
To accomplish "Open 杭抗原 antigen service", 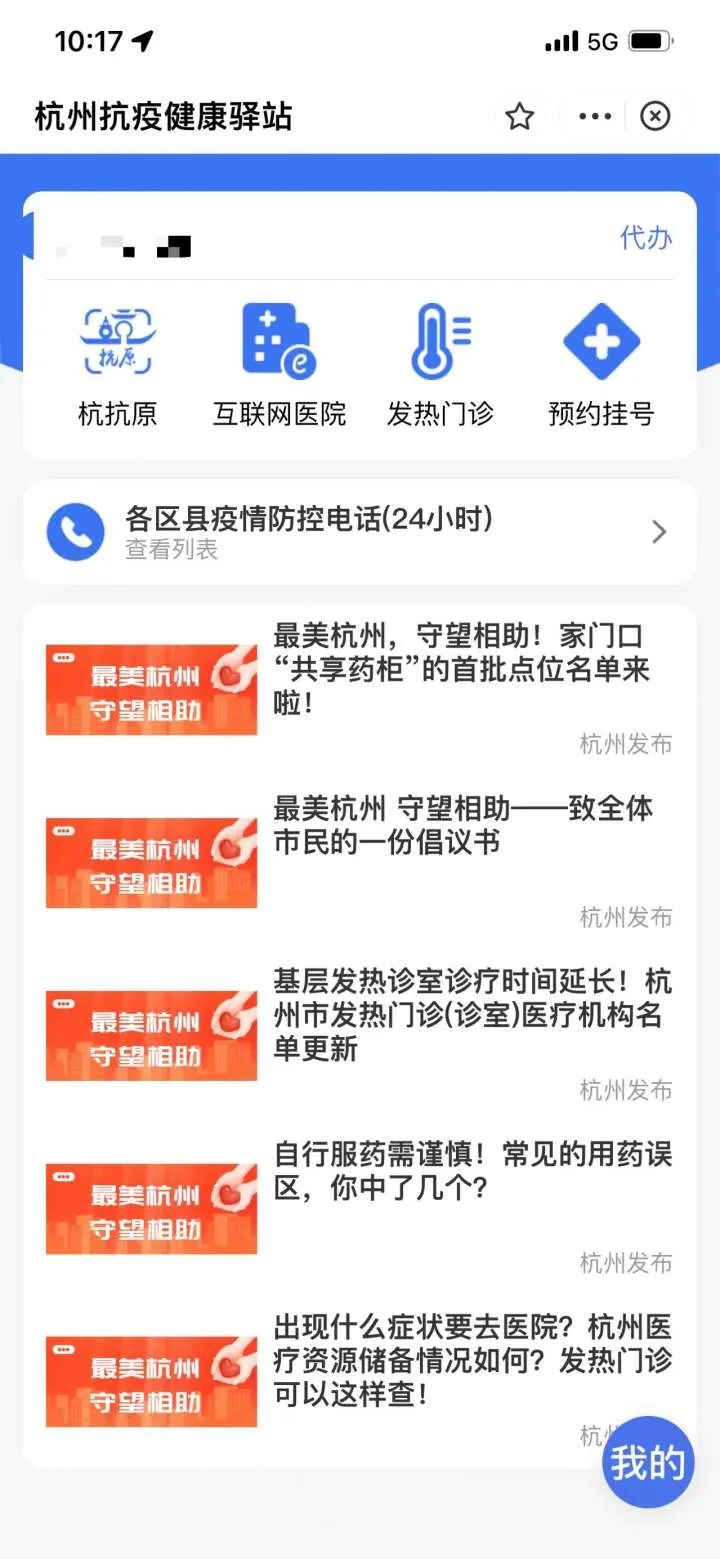I will [118, 366].
